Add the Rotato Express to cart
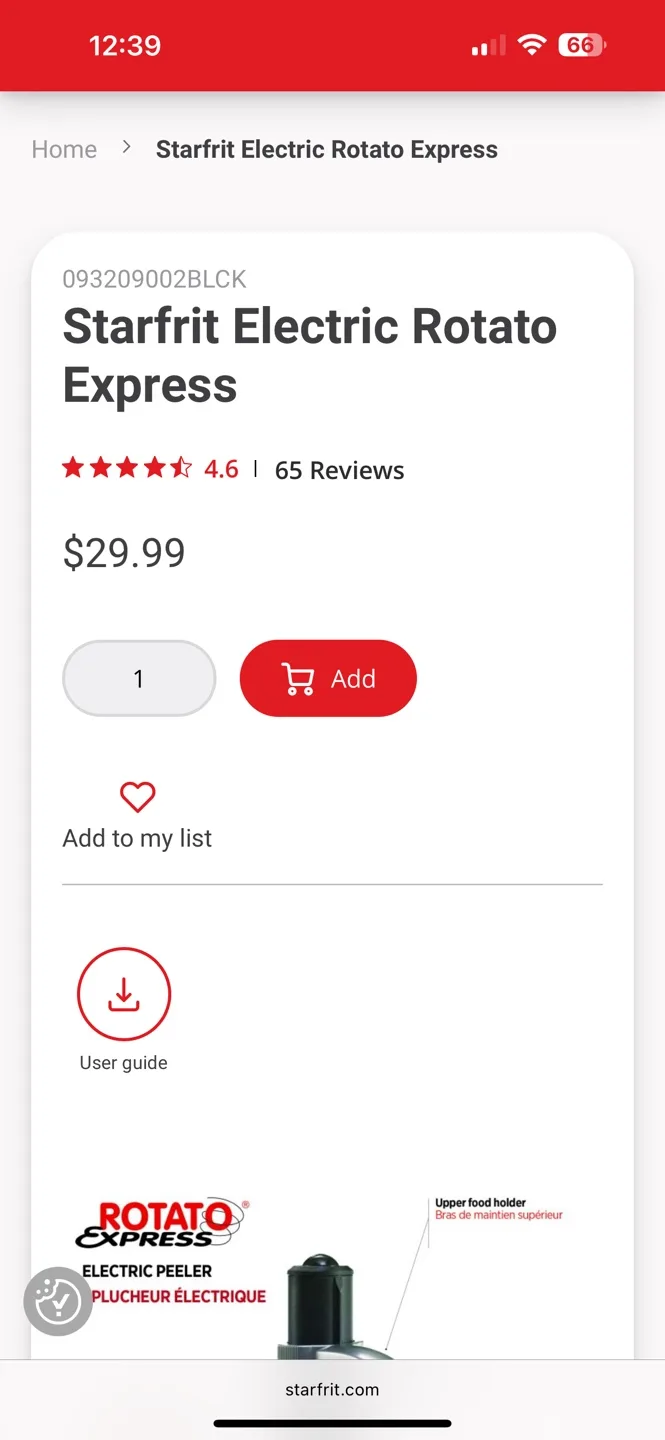The image size is (665, 1440). point(328,679)
